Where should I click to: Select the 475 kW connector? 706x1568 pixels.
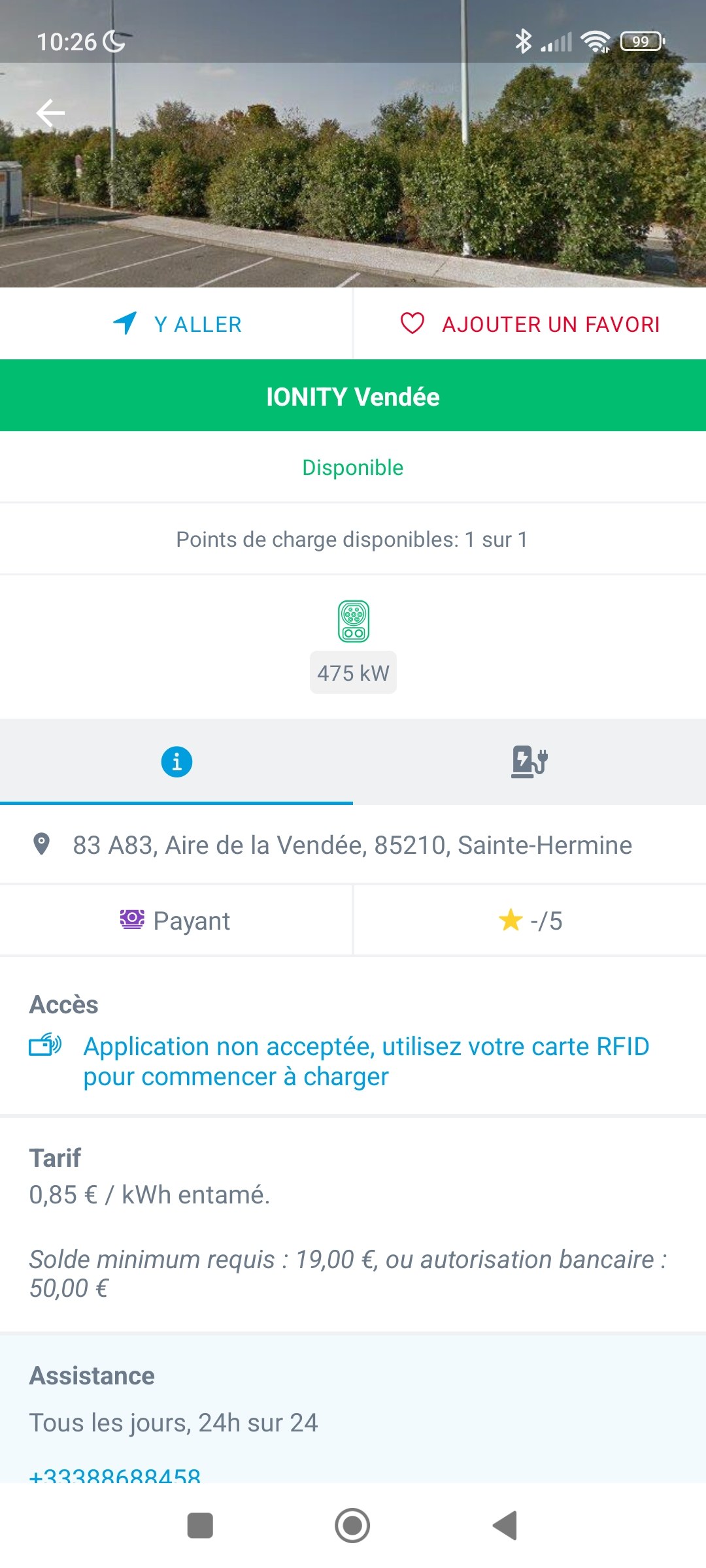(x=353, y=647)
